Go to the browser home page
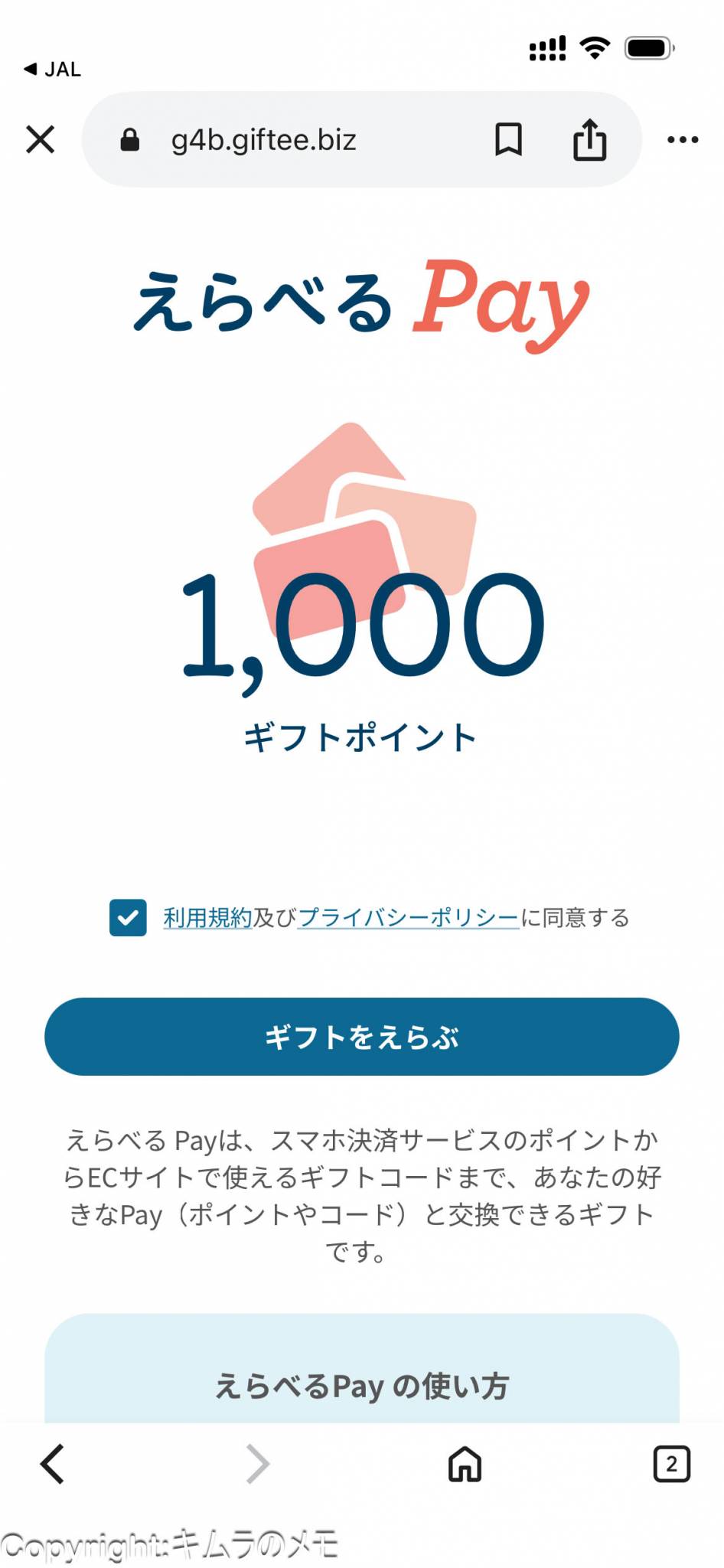The height and width of the screenshot is (1568, 724). pyautogui.click(x=465, y=1465)
